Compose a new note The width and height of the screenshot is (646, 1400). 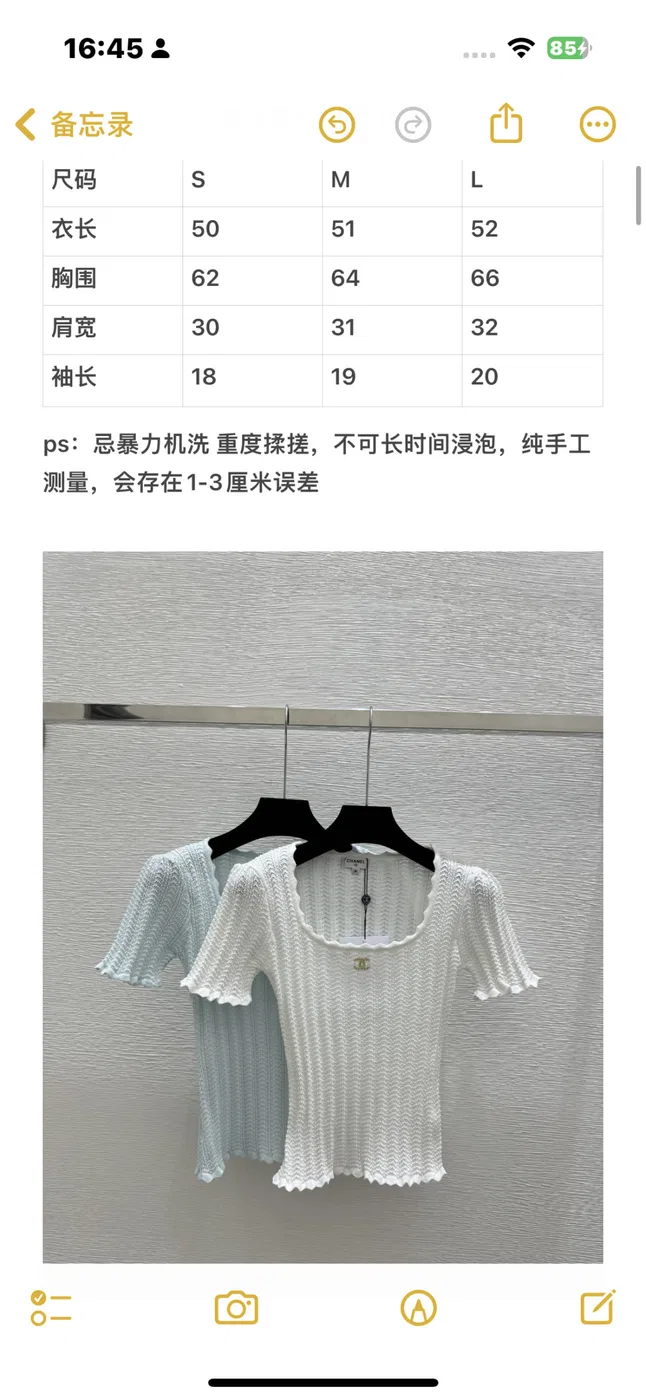(x=598, y=1306)
